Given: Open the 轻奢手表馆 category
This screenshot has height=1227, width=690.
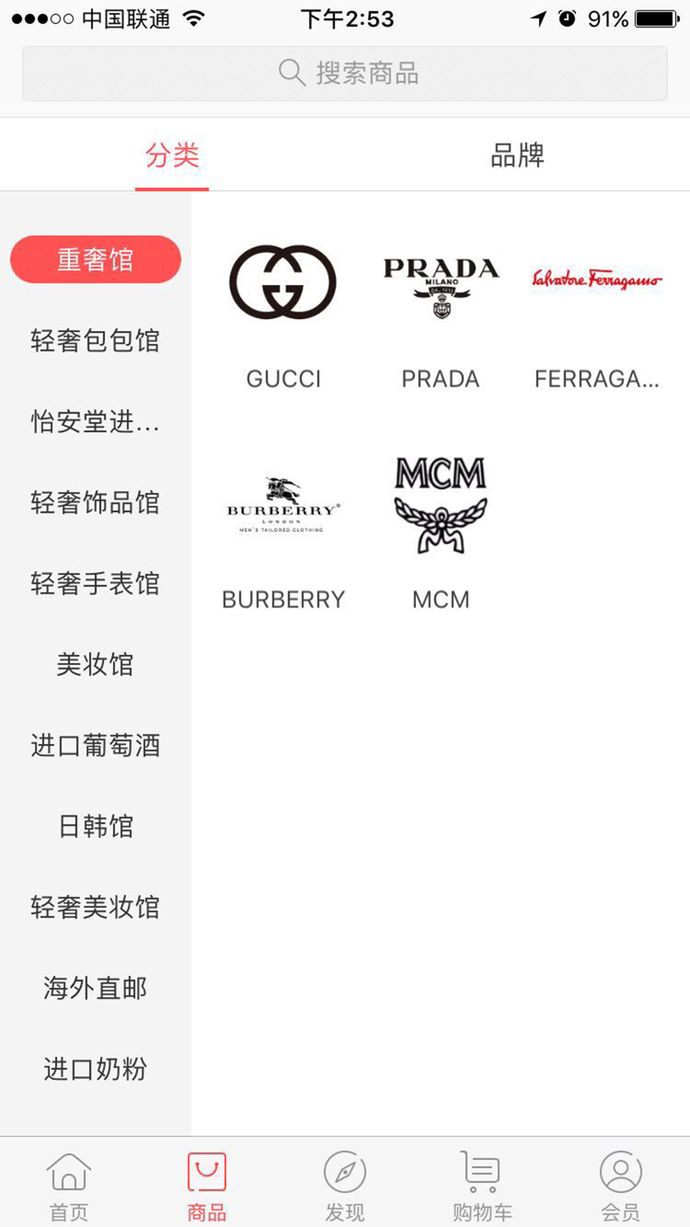Looking at the screenshot, I should [x=95, y=584].
